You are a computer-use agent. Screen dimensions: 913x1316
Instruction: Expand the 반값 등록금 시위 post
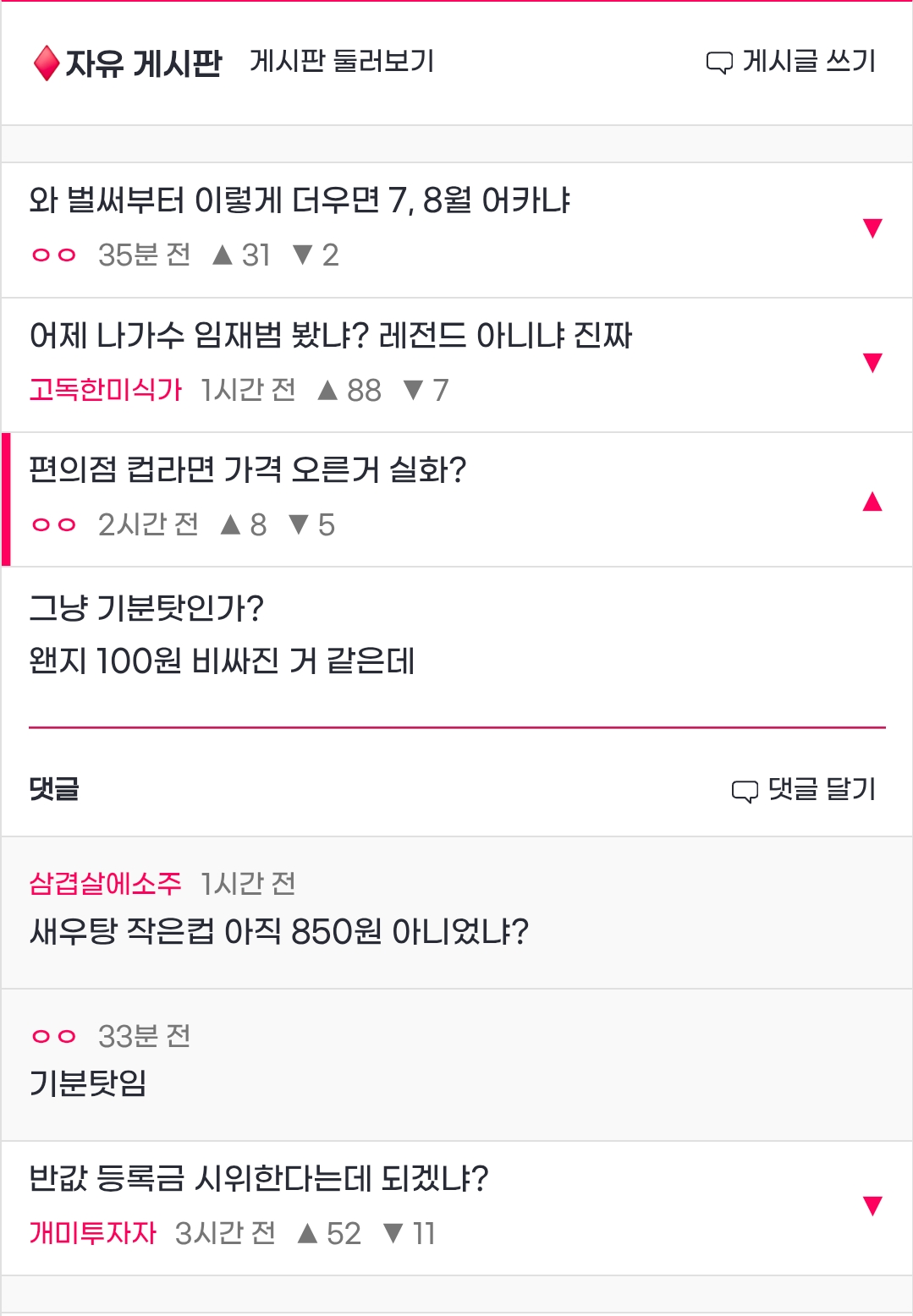tap(872, 1206)
